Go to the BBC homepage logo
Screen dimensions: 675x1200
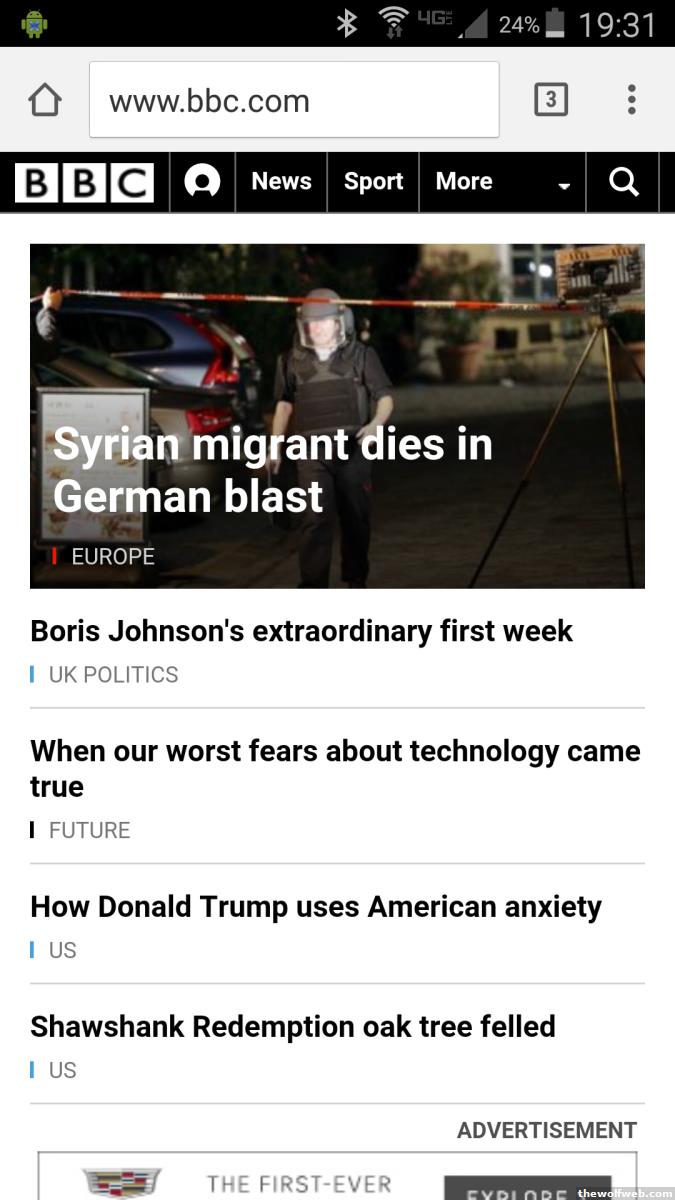pos(85,182)
